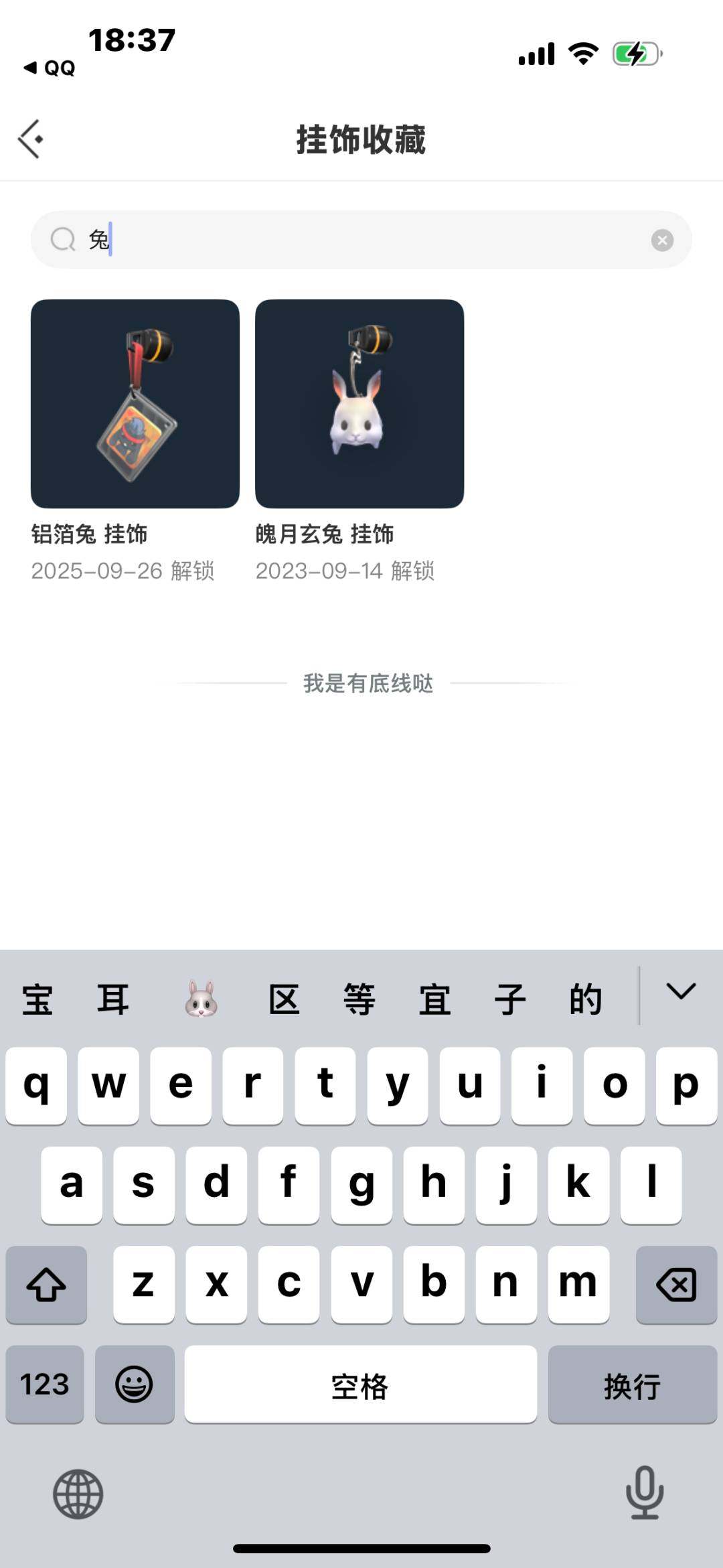
Task: Tap the microphone key for voice dictation
Action: pos(645,1493)
